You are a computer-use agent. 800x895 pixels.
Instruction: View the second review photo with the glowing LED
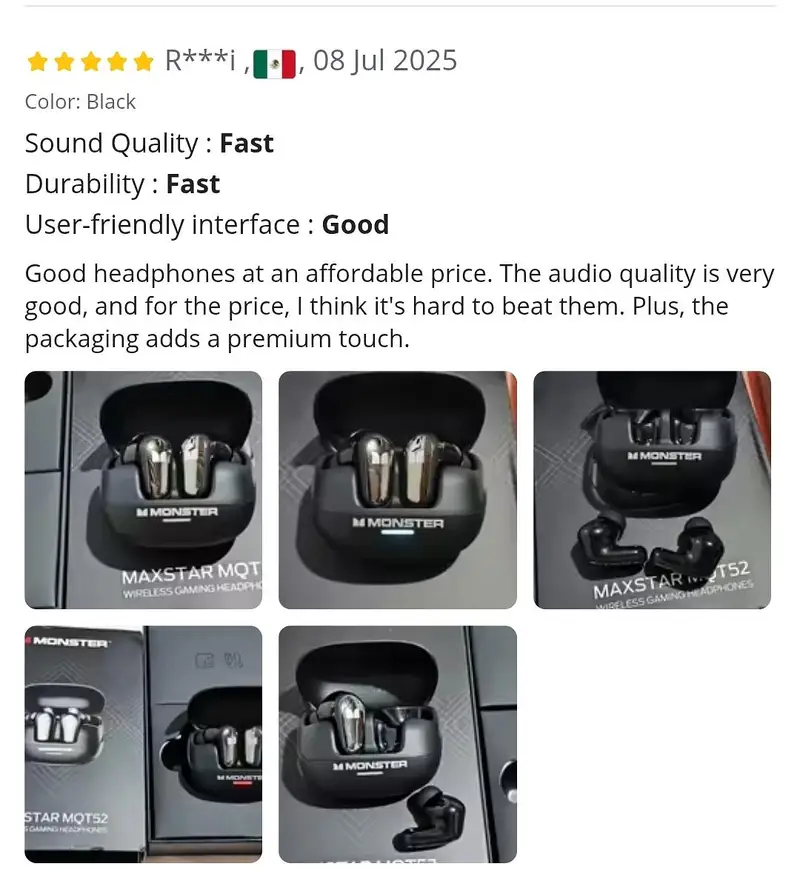397,490
